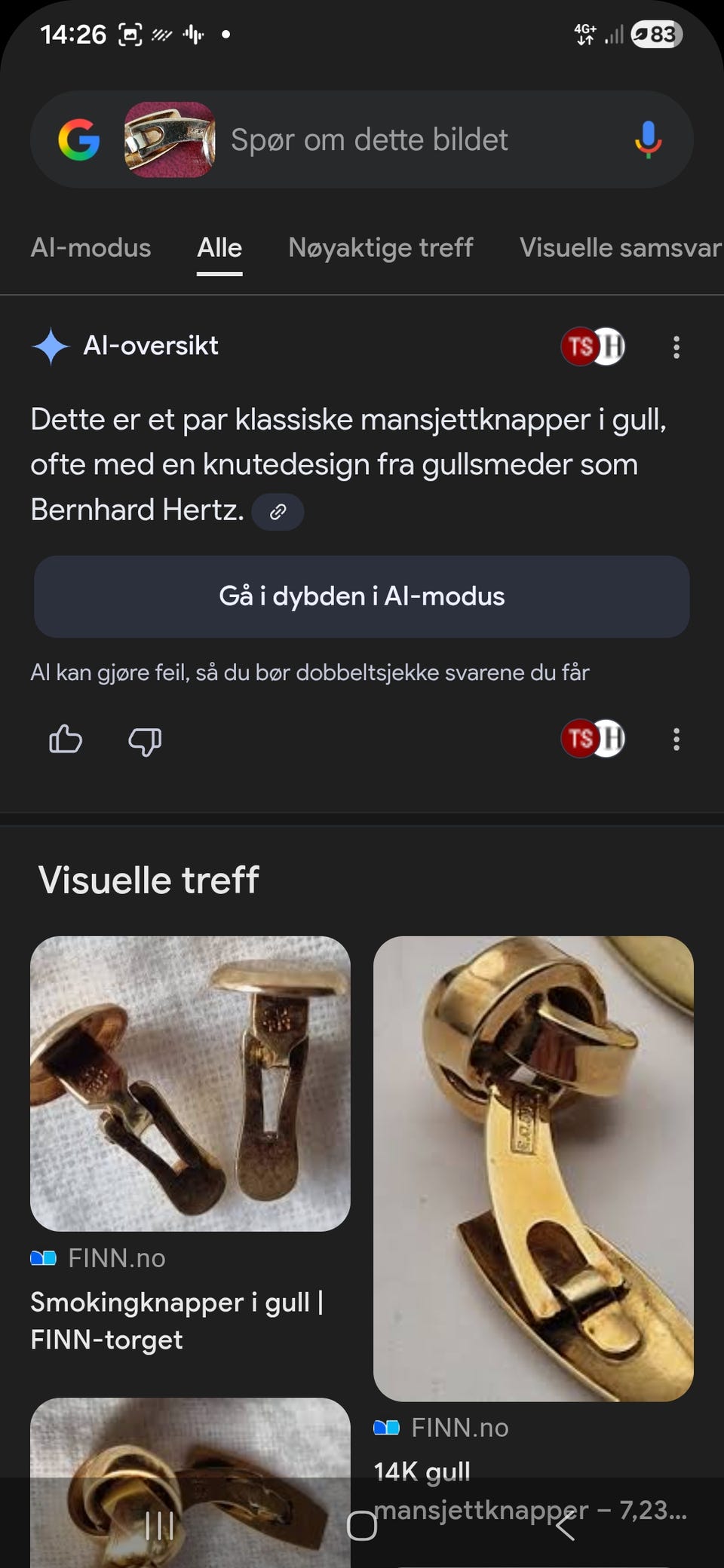The width and height of the screenshot is (724, 1568).
Task: Tap Gå i dybden i AI-modus
Action: click(362, 596)
